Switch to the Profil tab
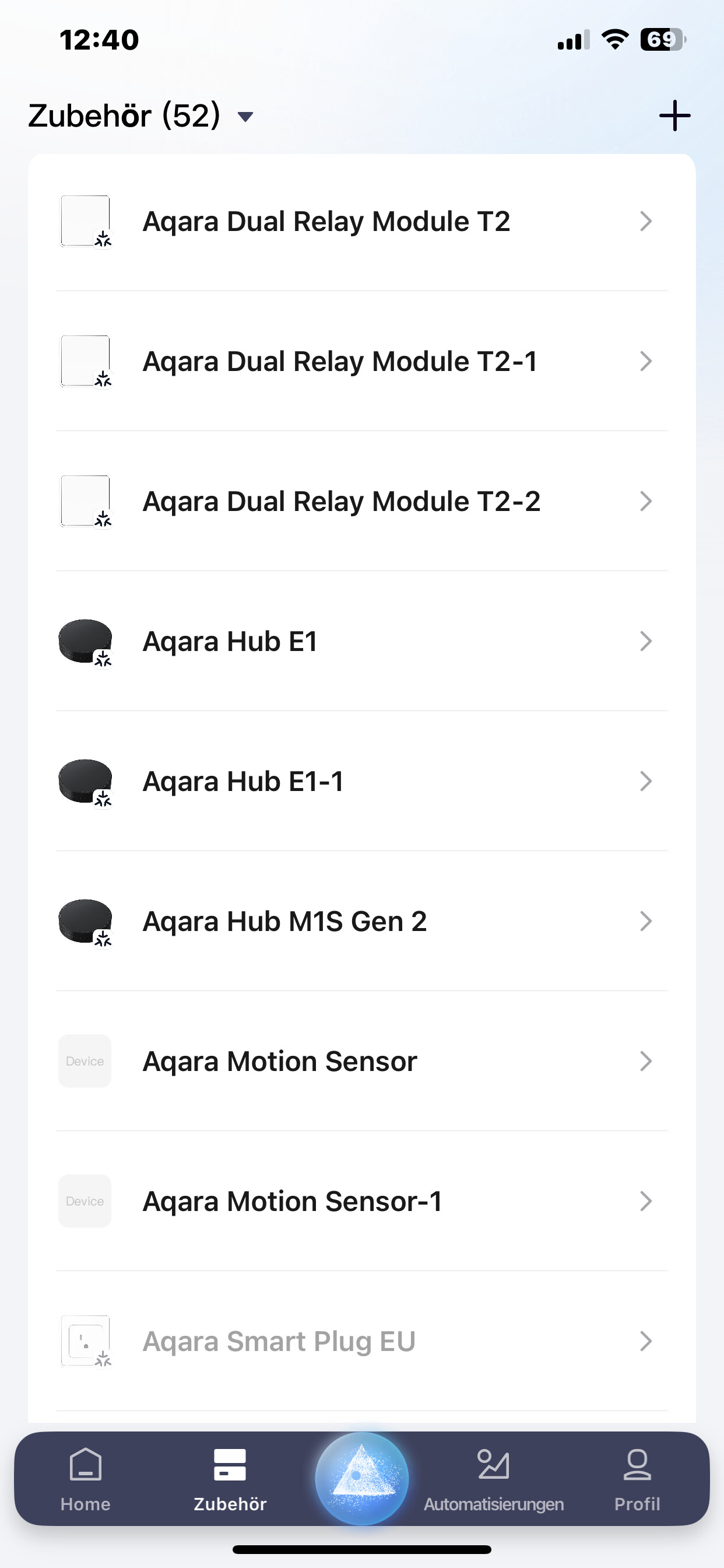 pyautogui.click(x=637, y=1479)
